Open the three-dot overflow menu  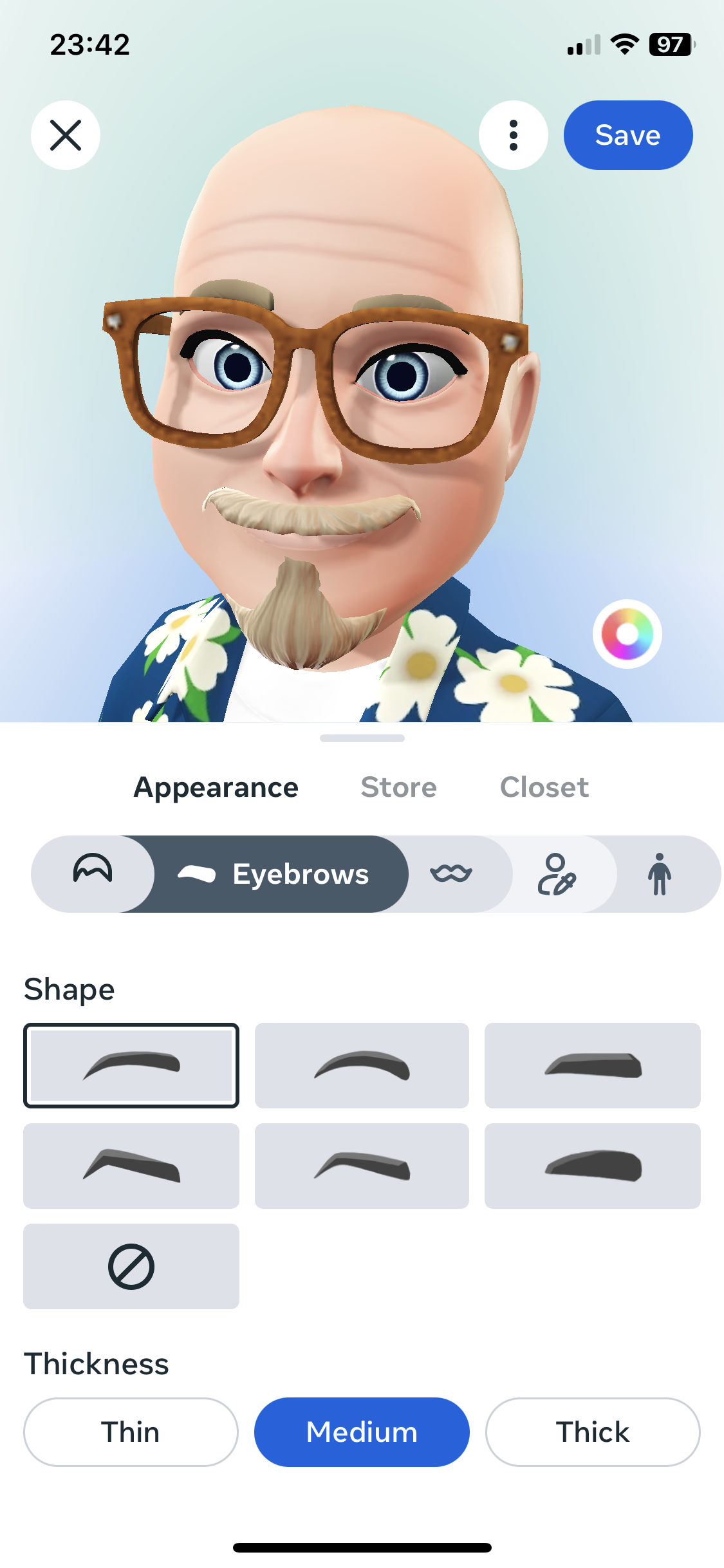(513, 135)
